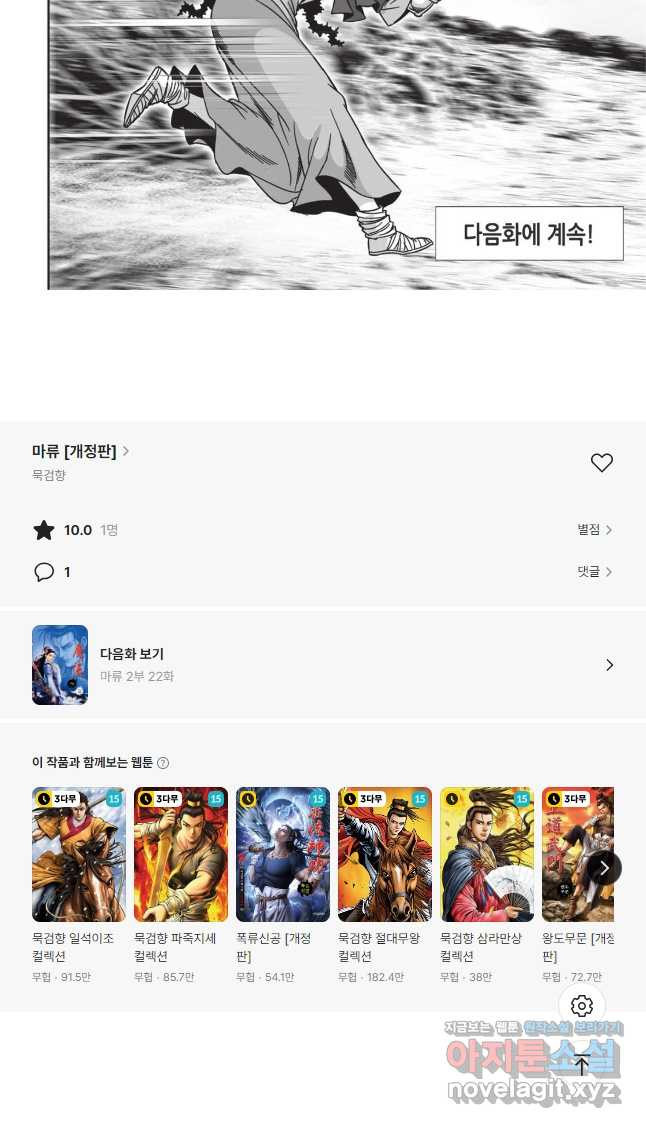Open 댓글 comments section

click(594, 572)
